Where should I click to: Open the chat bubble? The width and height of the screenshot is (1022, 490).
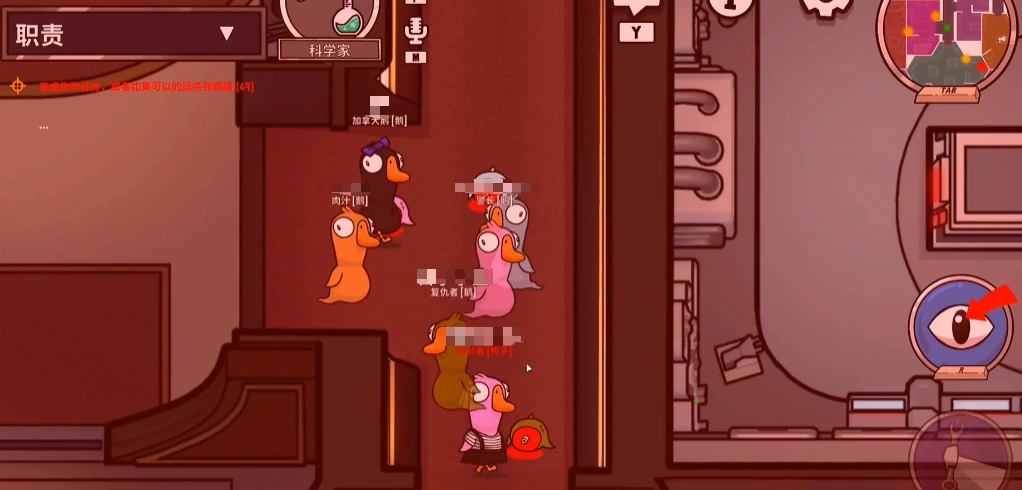636,8
